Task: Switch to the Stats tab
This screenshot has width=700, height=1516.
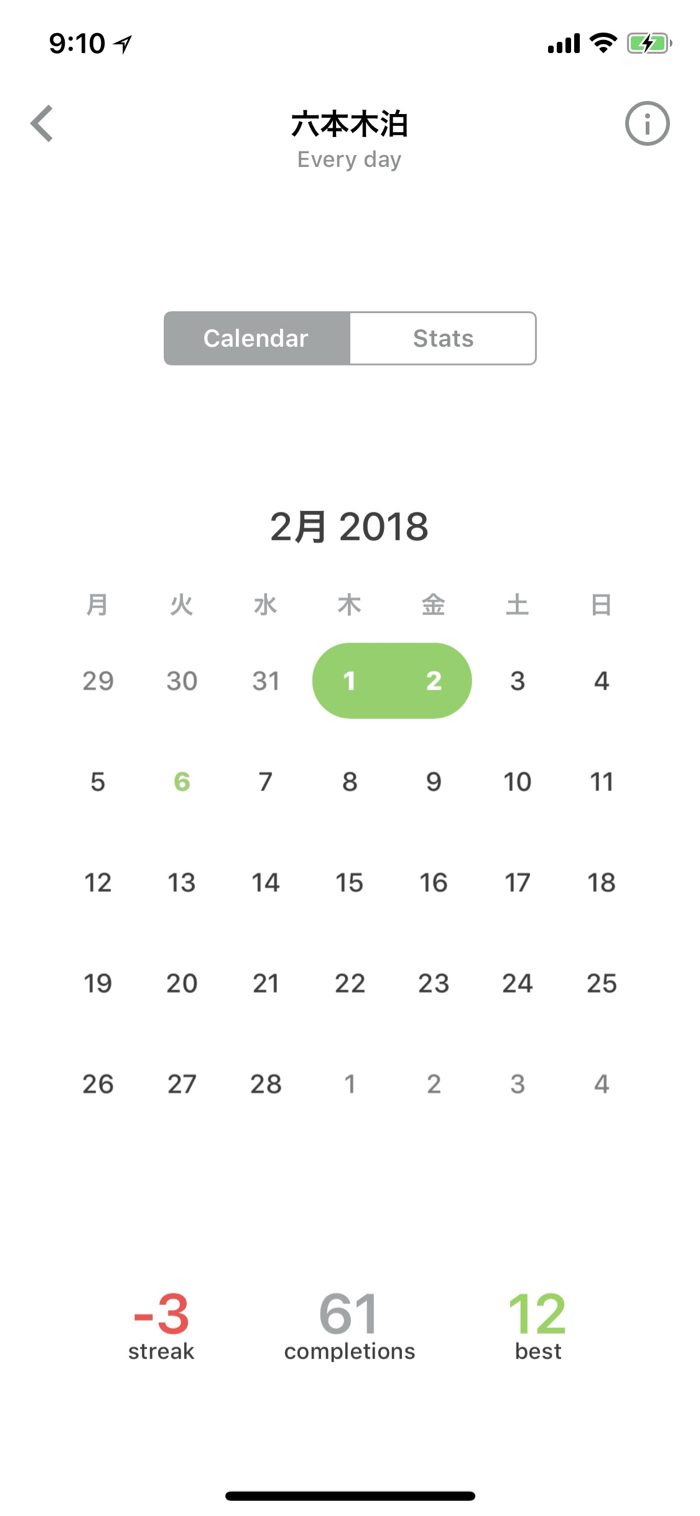Action: click(x=443, y=338)
